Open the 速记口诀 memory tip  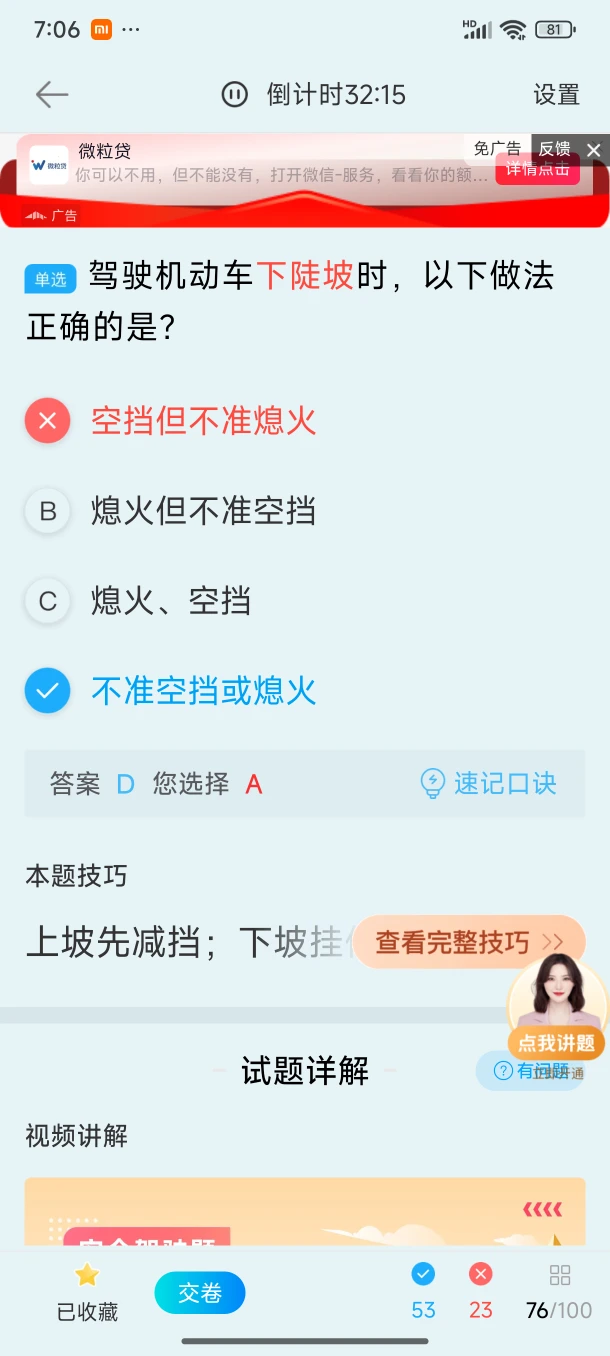coord(488,784)
